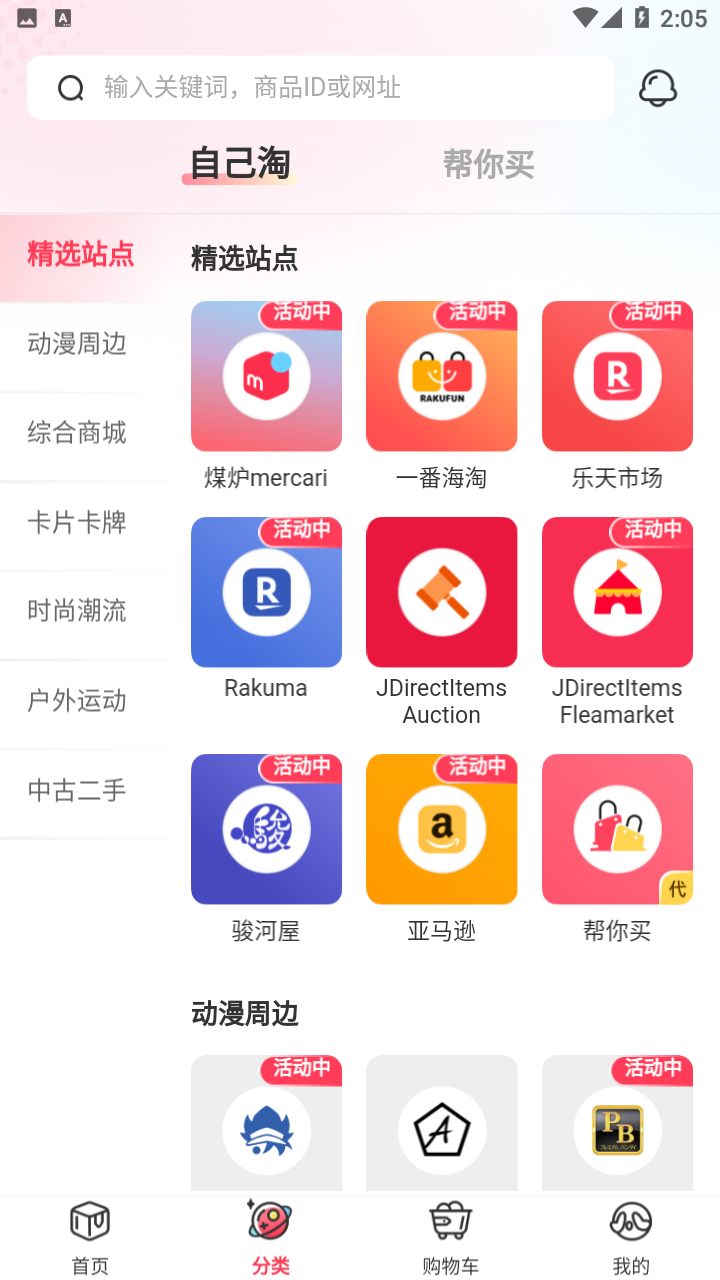This screenshot has width=720, height=1280.
Task: Go to the 户外运动 category
Action: point(77,701)
